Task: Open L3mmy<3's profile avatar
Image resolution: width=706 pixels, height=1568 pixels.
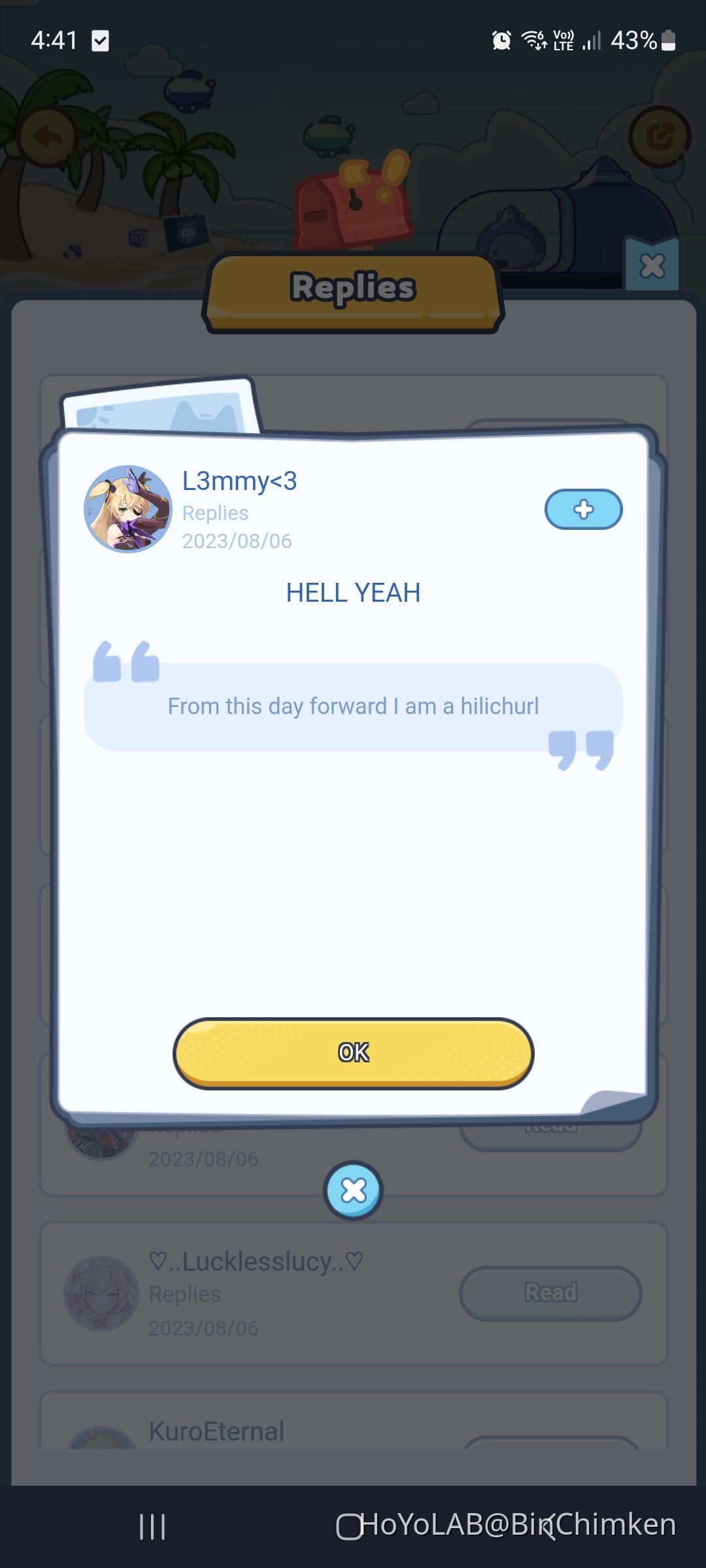Action: pyautogui.click(x=128, y=509)
